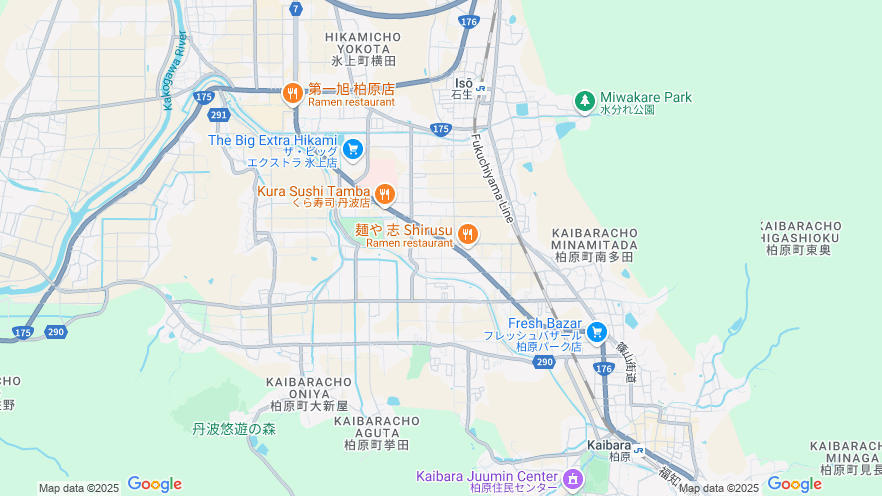Screen dimensions: 882x496
Task: Tap The Big Extra Hikami shopping pin
Action: pyautogui.click(x=352, y=150)
